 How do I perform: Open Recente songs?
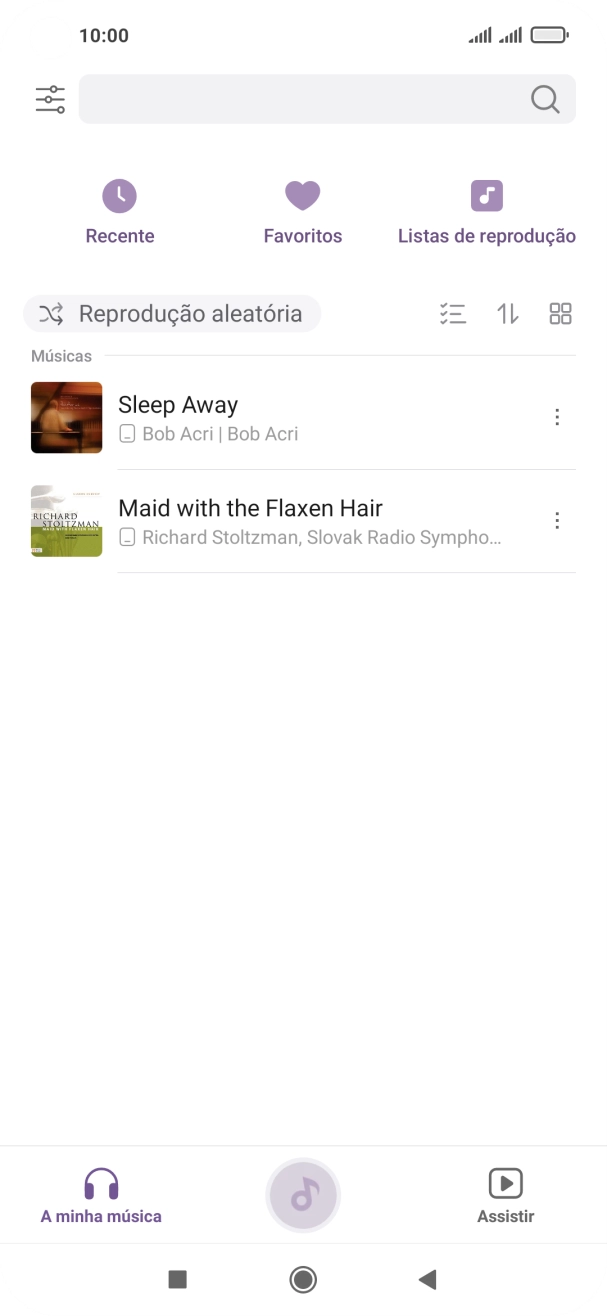(120, 212)
